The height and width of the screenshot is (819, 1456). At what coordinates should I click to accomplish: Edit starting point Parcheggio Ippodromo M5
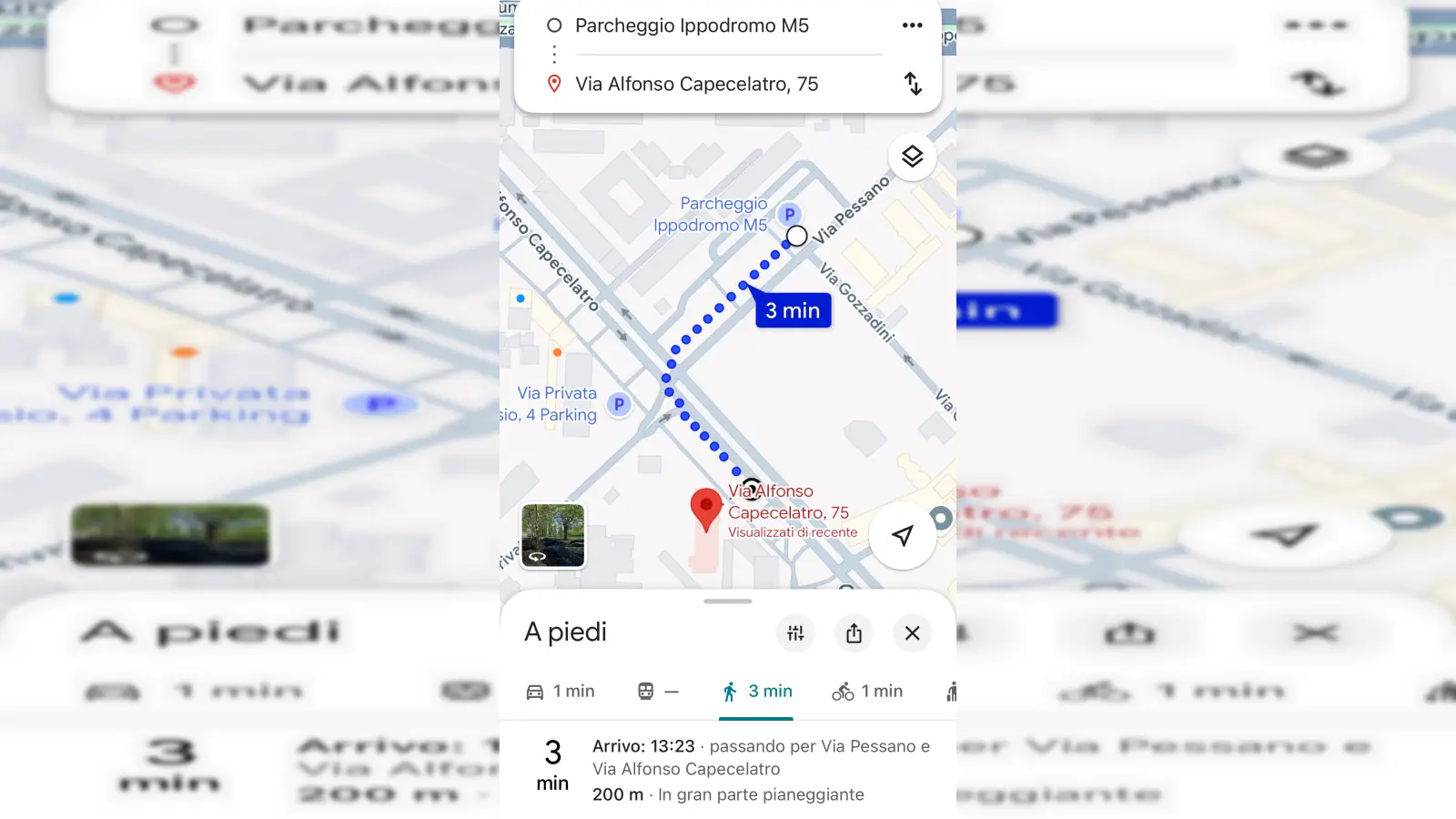pos(692,25)
